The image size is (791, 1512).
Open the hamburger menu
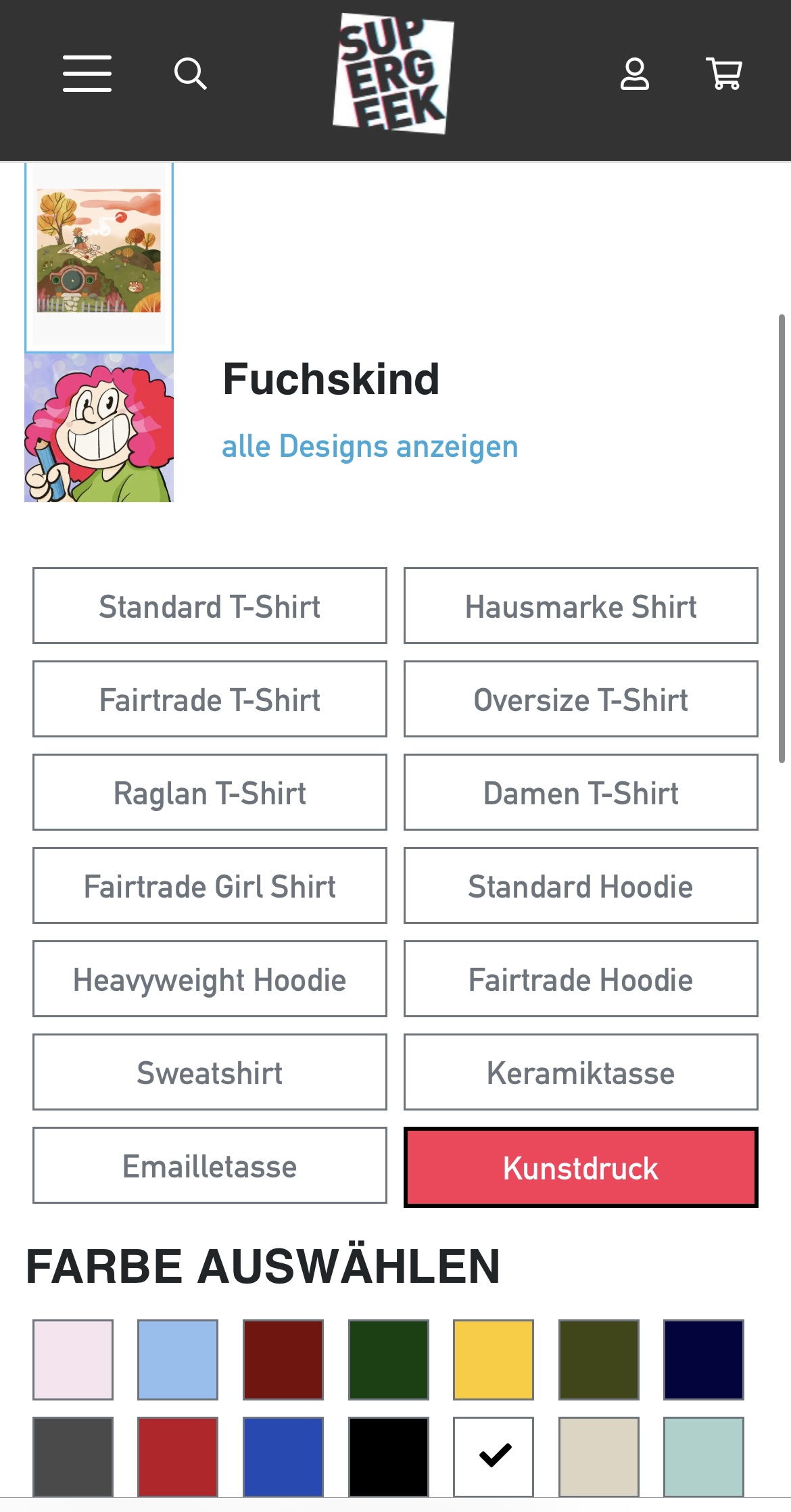[87, 74]
